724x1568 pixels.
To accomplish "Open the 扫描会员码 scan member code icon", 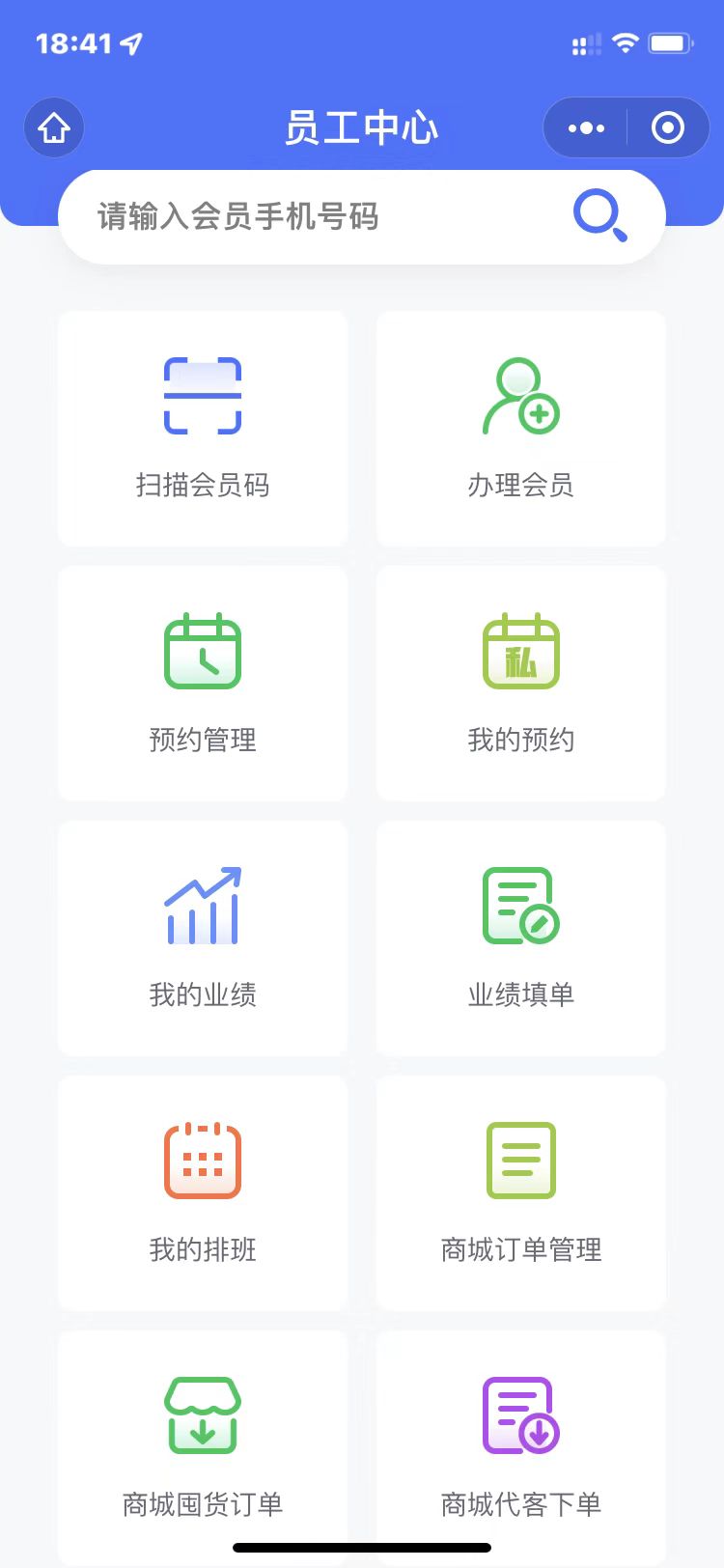I will coord(202,394).
